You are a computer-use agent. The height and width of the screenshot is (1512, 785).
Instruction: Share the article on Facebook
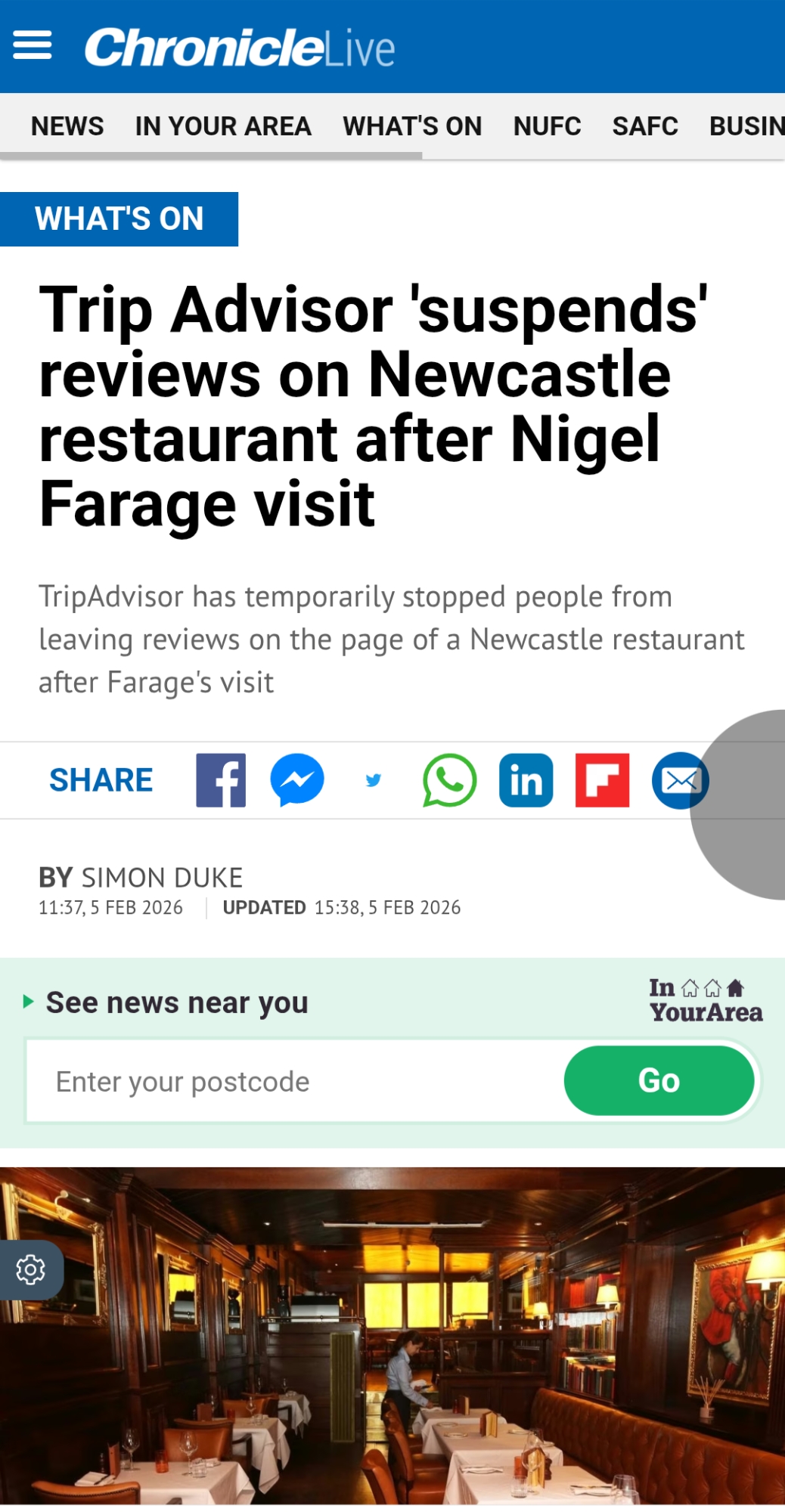[x=221, y=780]
